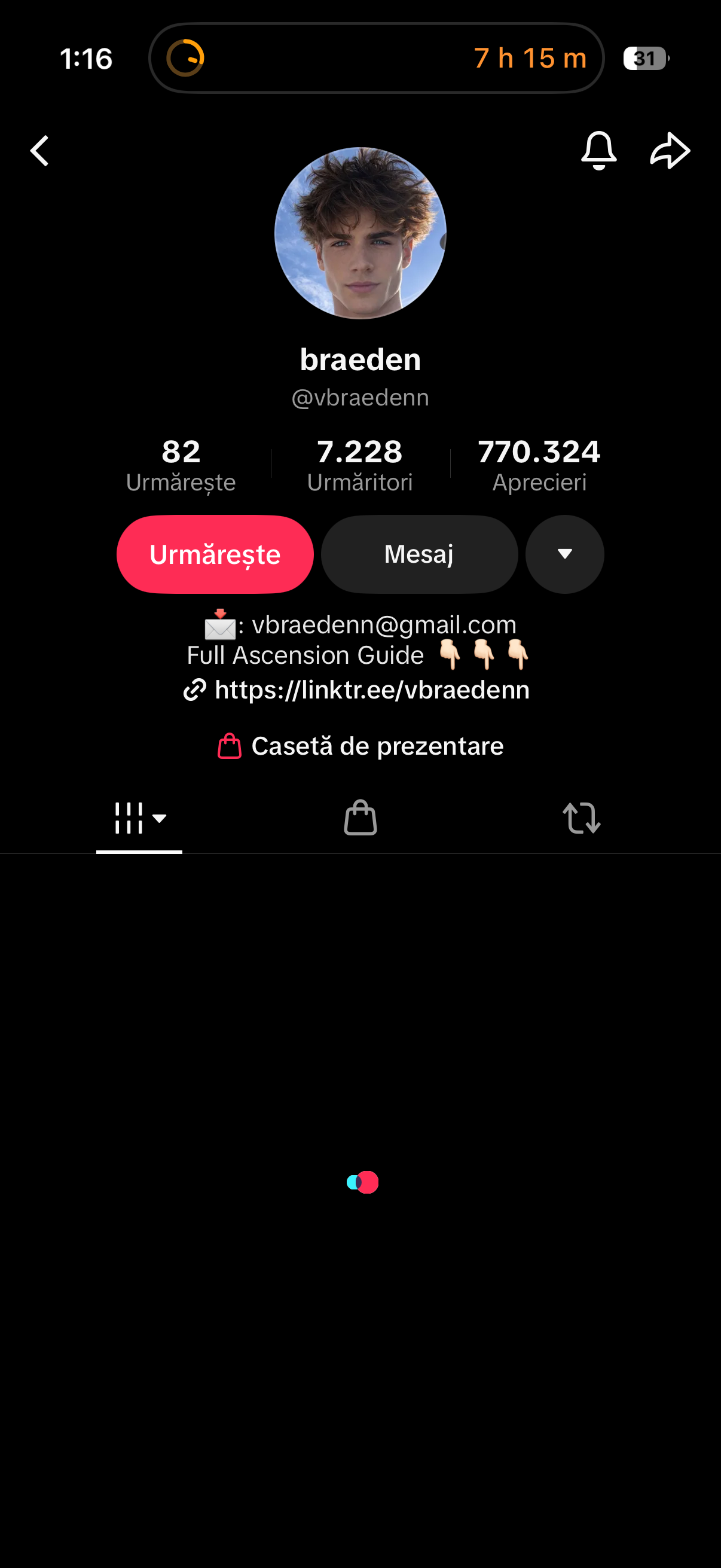View the 7.228 Urmăritori followers list
Screen dimensions: 721x1568
click(360, 465)
